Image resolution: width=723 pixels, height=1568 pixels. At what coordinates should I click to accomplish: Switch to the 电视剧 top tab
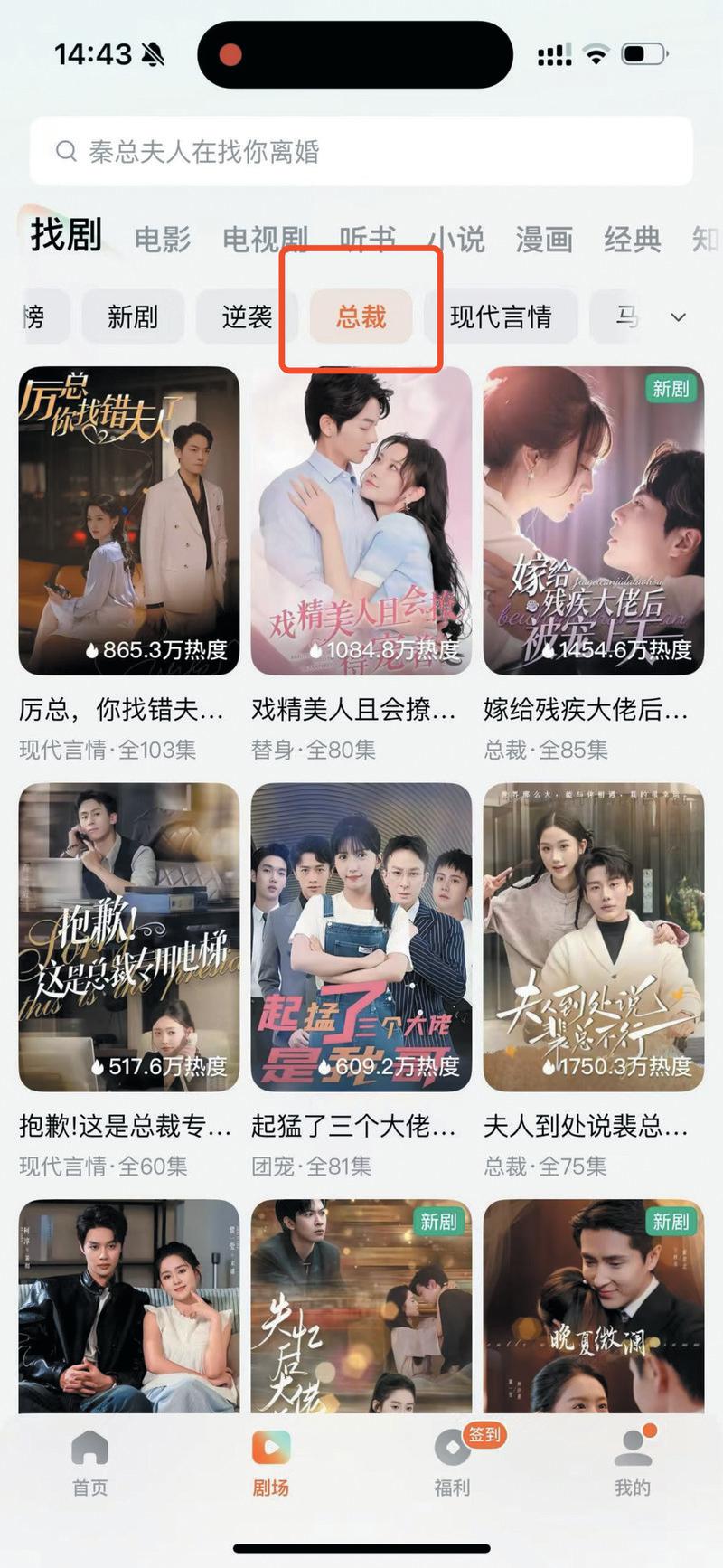265,240
